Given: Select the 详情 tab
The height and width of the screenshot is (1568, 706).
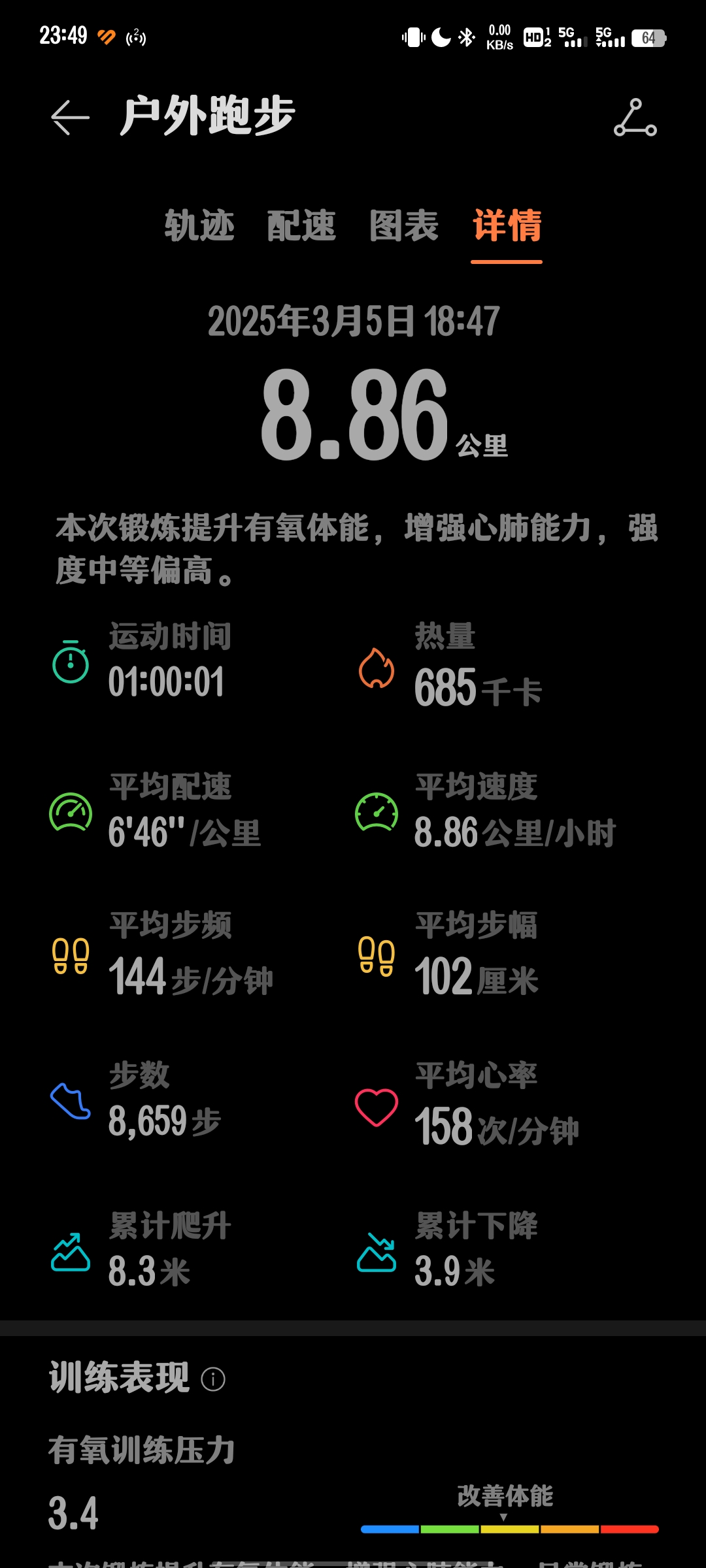Looking at the screenshot, I should pos(507,226).
